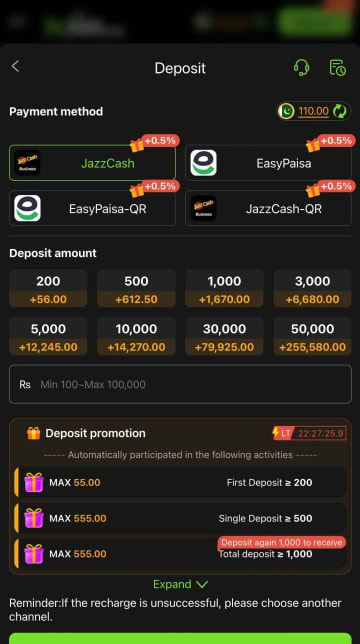Open customer support headset icon

point(301,67)
